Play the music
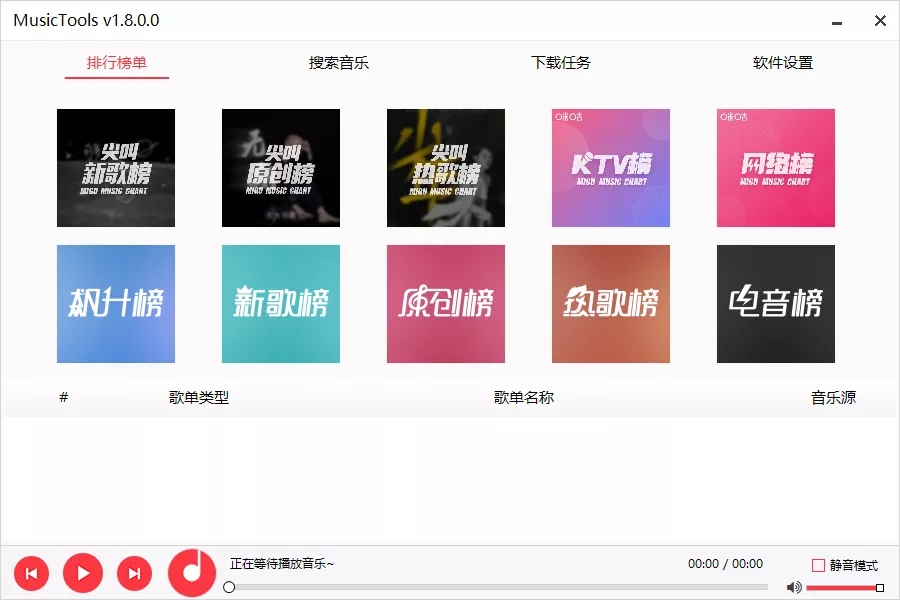The image size is (900, 600). [x=83, y=573]
